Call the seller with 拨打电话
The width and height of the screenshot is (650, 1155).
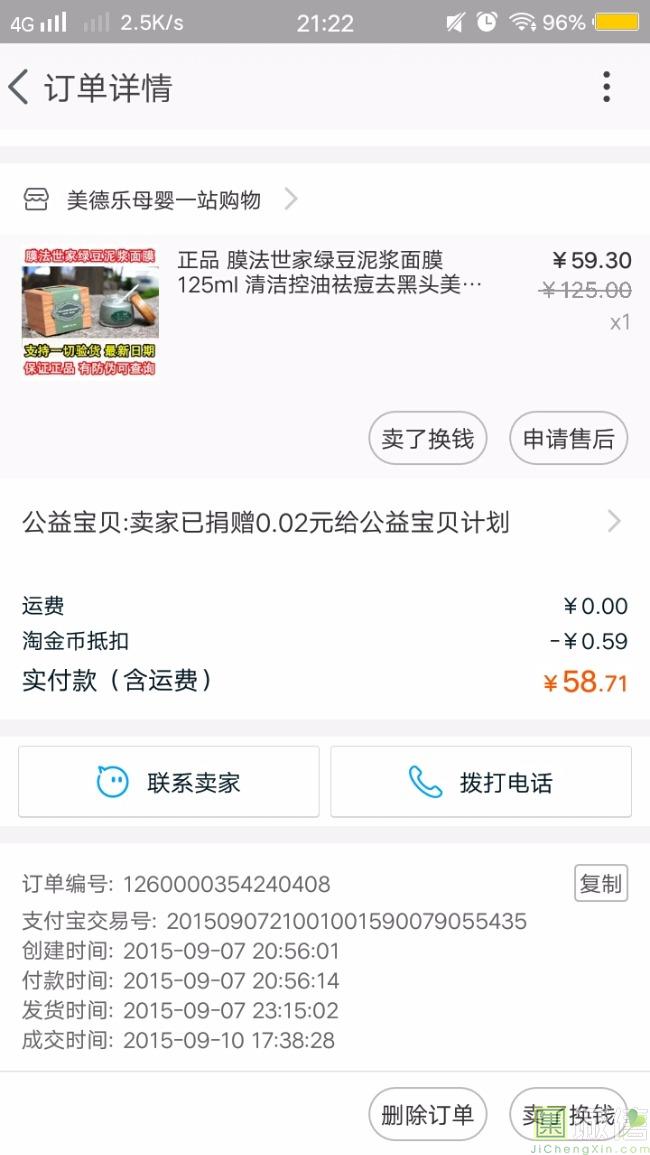(x=481, y=782)
